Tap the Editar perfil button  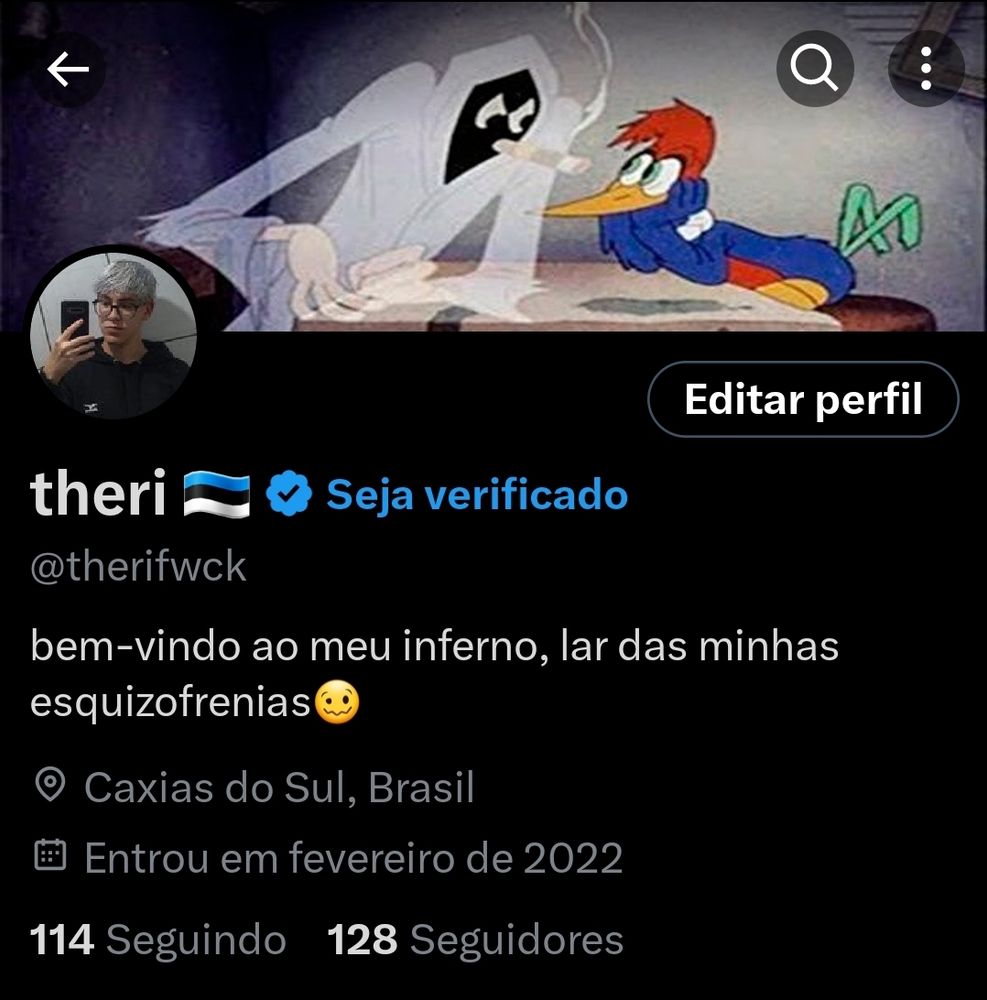click(803, 399)
